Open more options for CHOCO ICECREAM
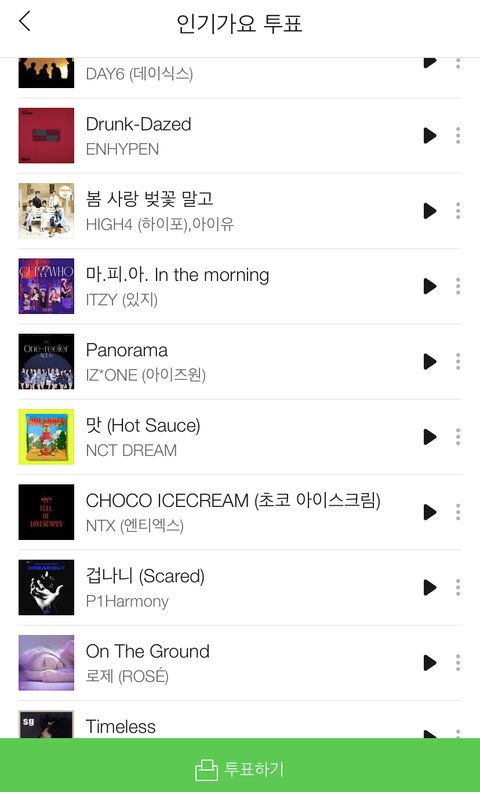This screenshot has width=480, height=792. tap(458, 512)
